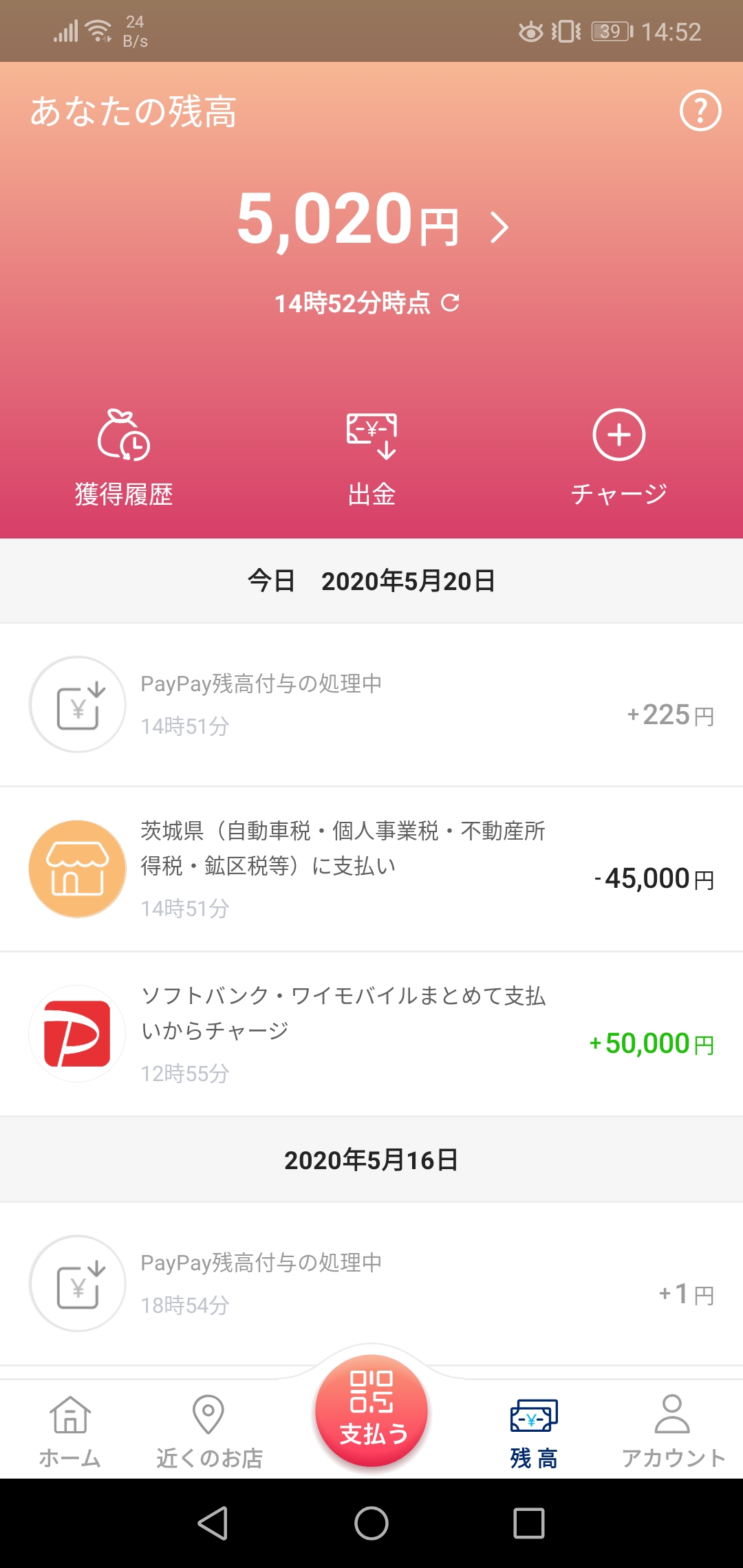
Task: Switch to the ホーム tab
Action: [x=70, y=1432]
